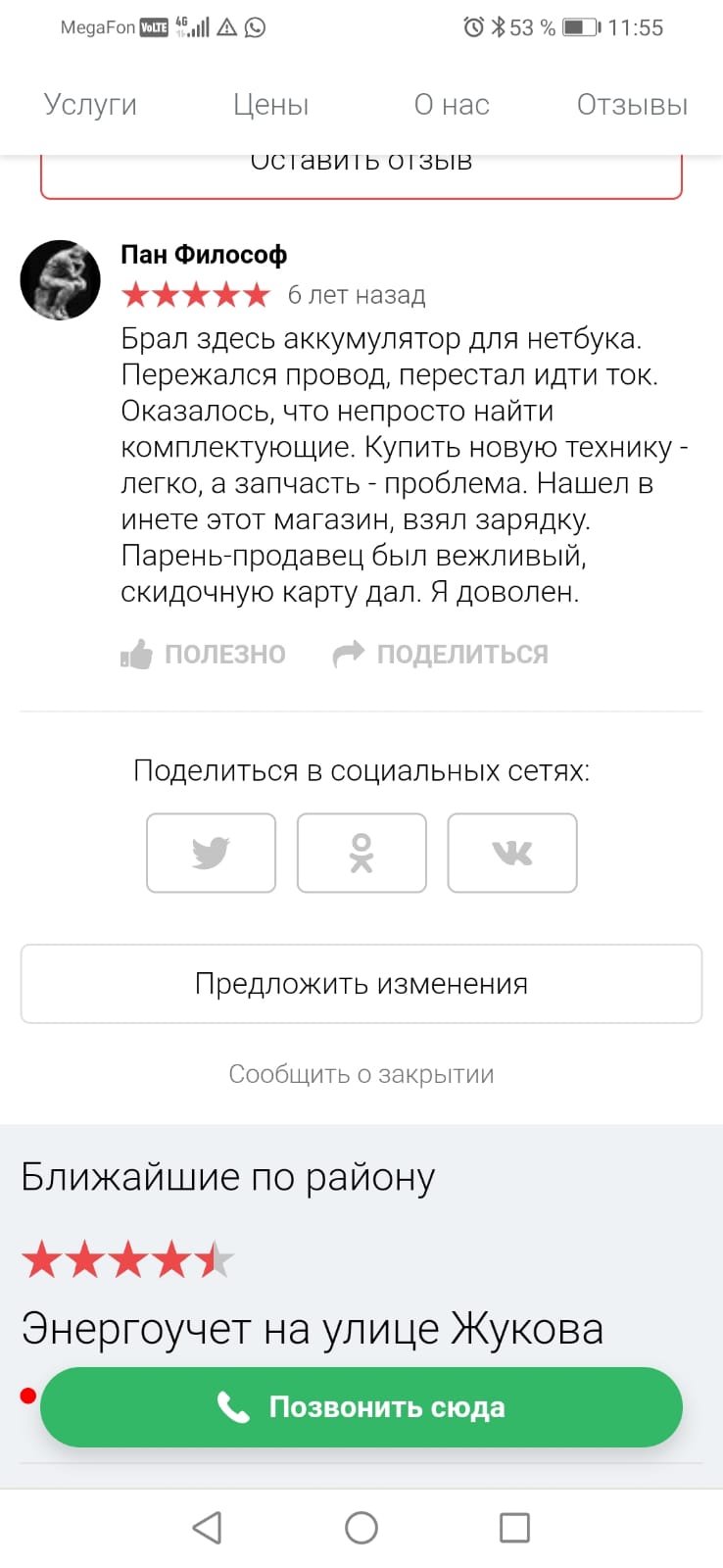Viewport: 723px width, 1568px height.
Task: Open the Сообщить о закрытии link
Action: [361, 1074]
